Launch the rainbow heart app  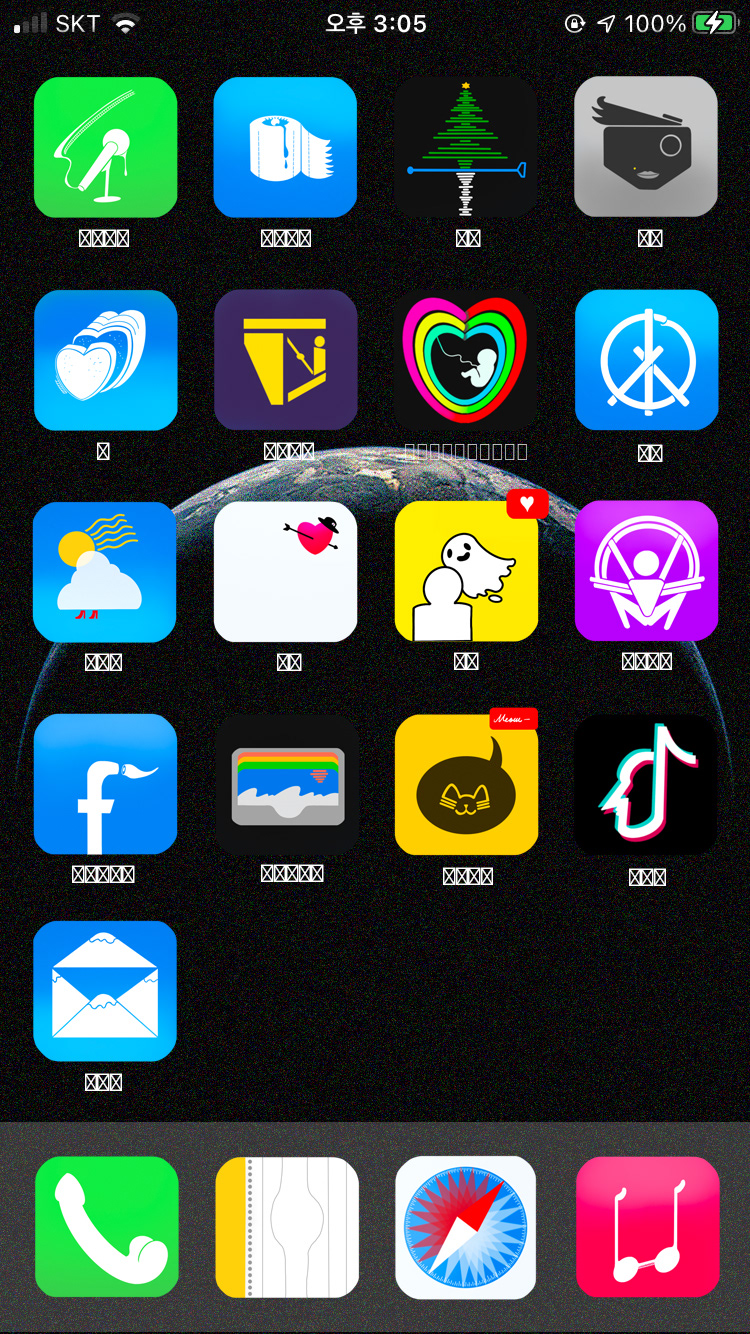(466, 360)
